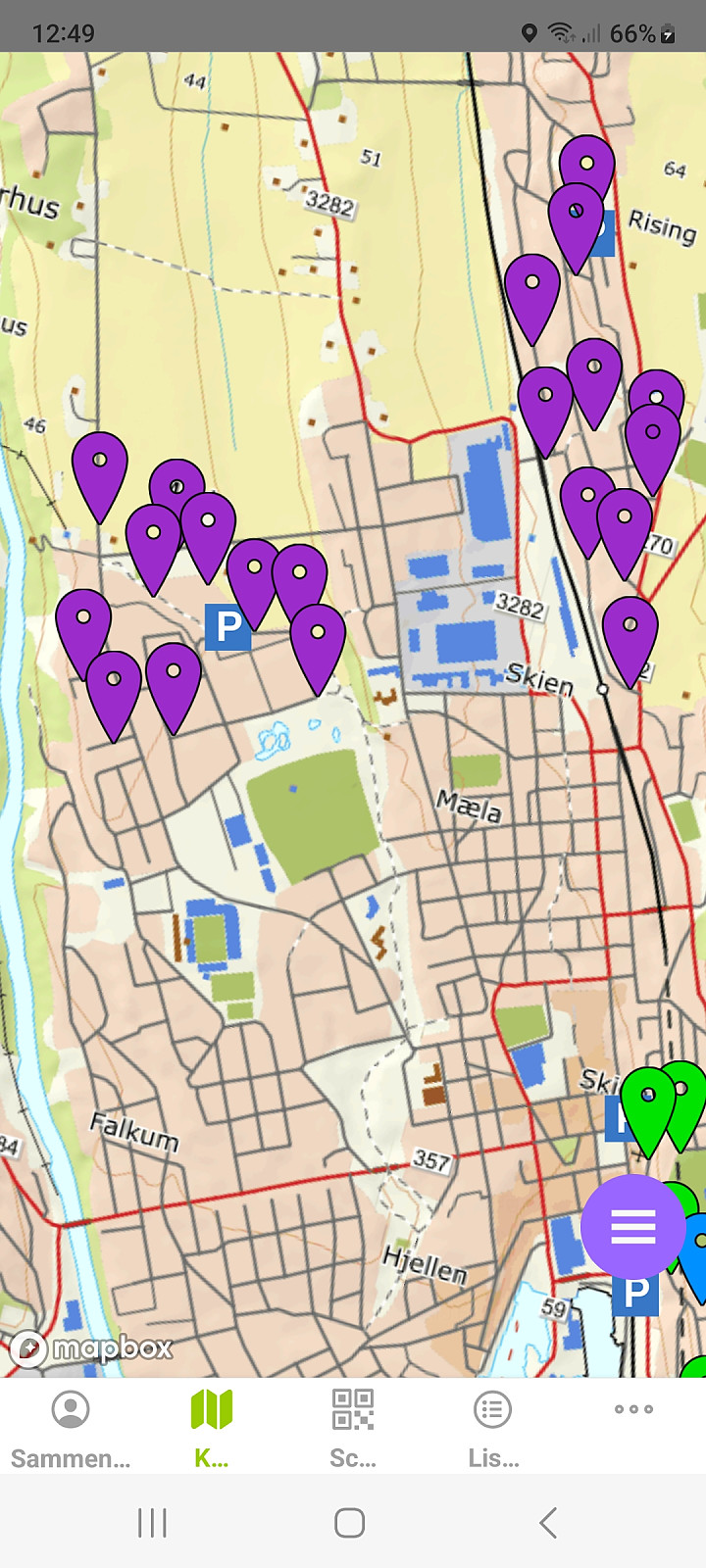Screen dimensions: 706x1568
Task: Open the Android recent apps view
Action: point(153,1522)
